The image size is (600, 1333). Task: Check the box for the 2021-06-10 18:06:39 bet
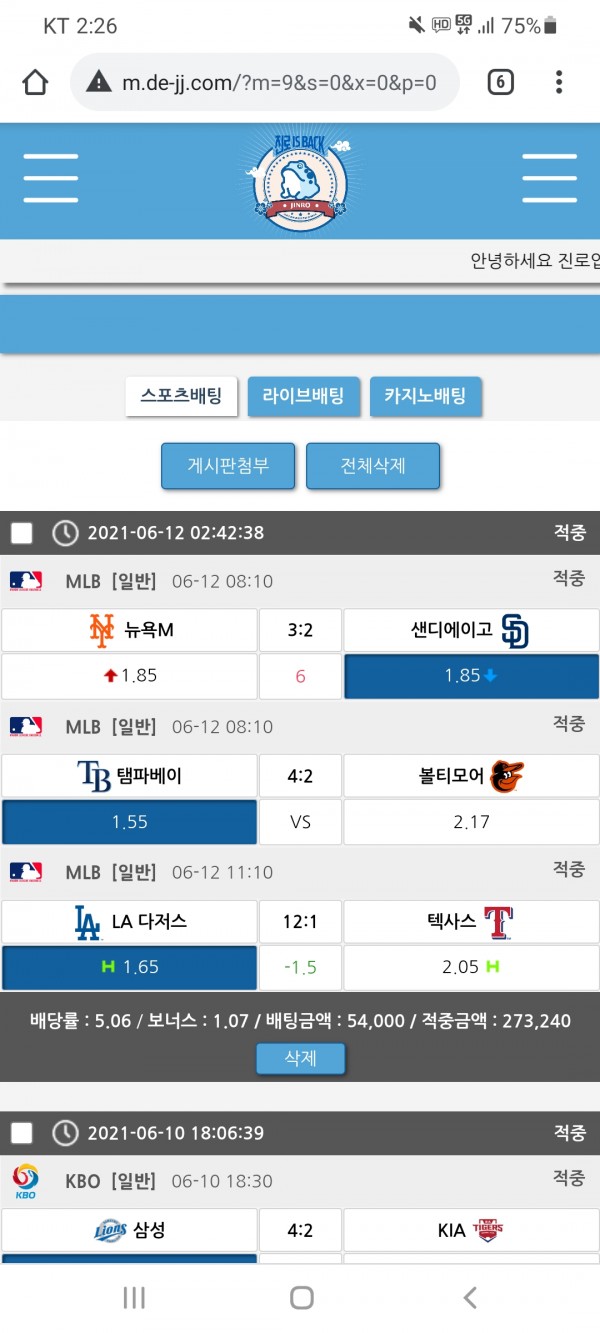(22, 1133)
